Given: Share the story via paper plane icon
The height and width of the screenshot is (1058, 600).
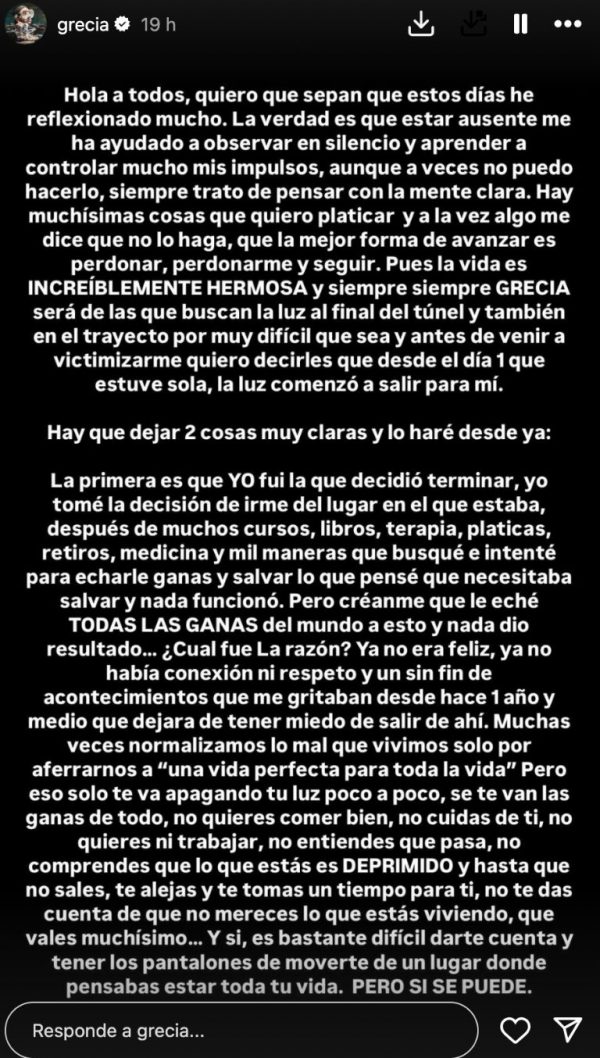Looking at the screenshot, I should point(567,1030).
